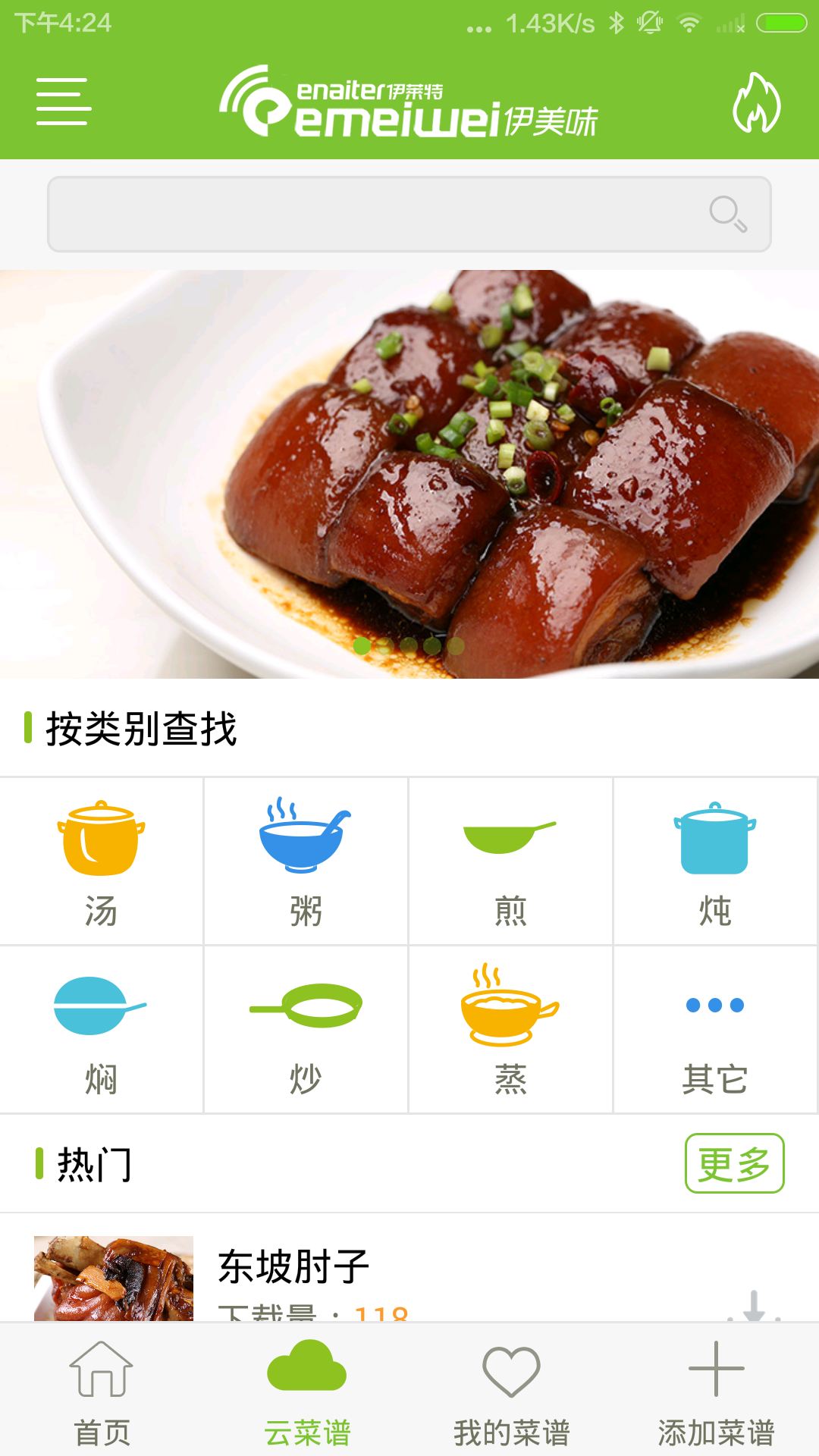Select the 粥 porridge category
The height and width of the screenshot is (1456, 819).
coord(306,861)
